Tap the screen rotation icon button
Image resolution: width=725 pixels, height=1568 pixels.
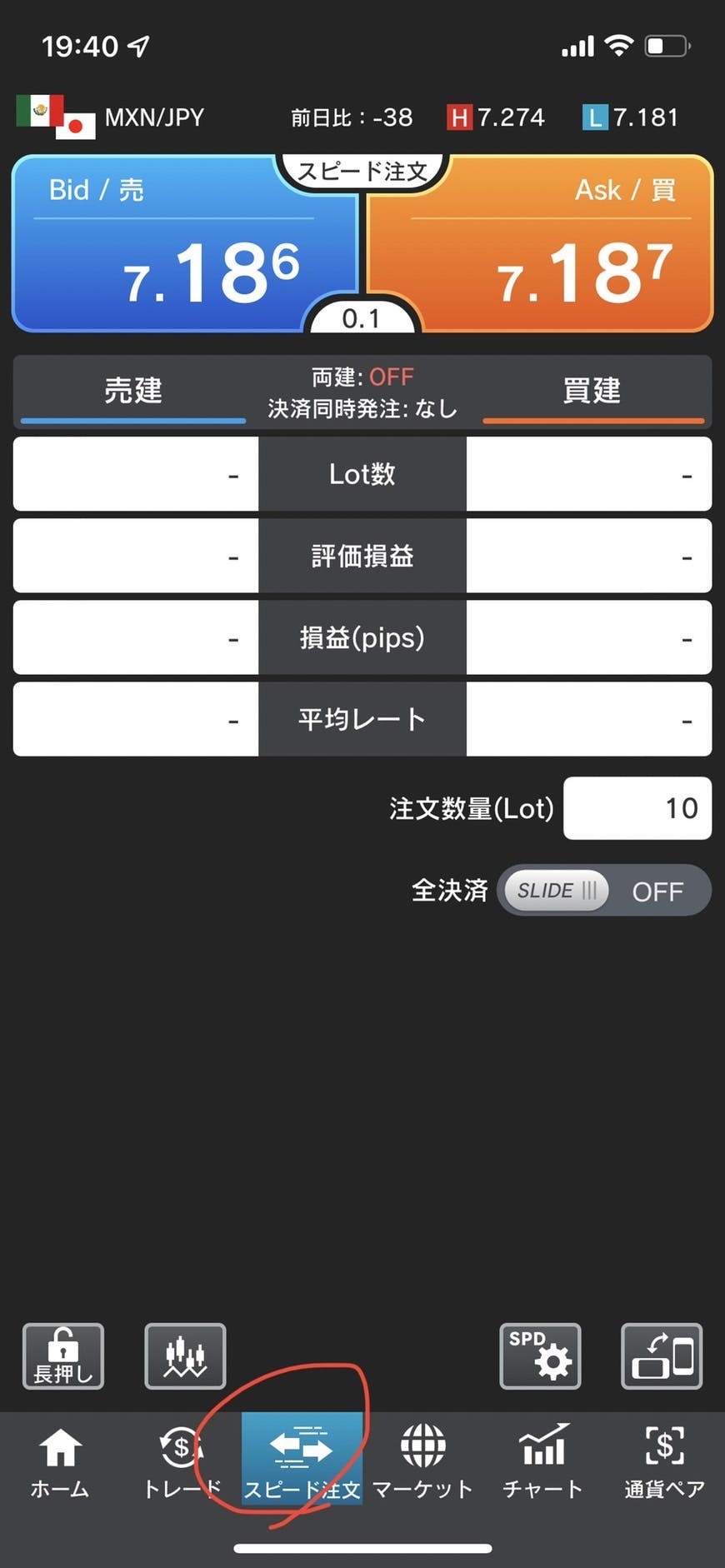coord(662,1356)
